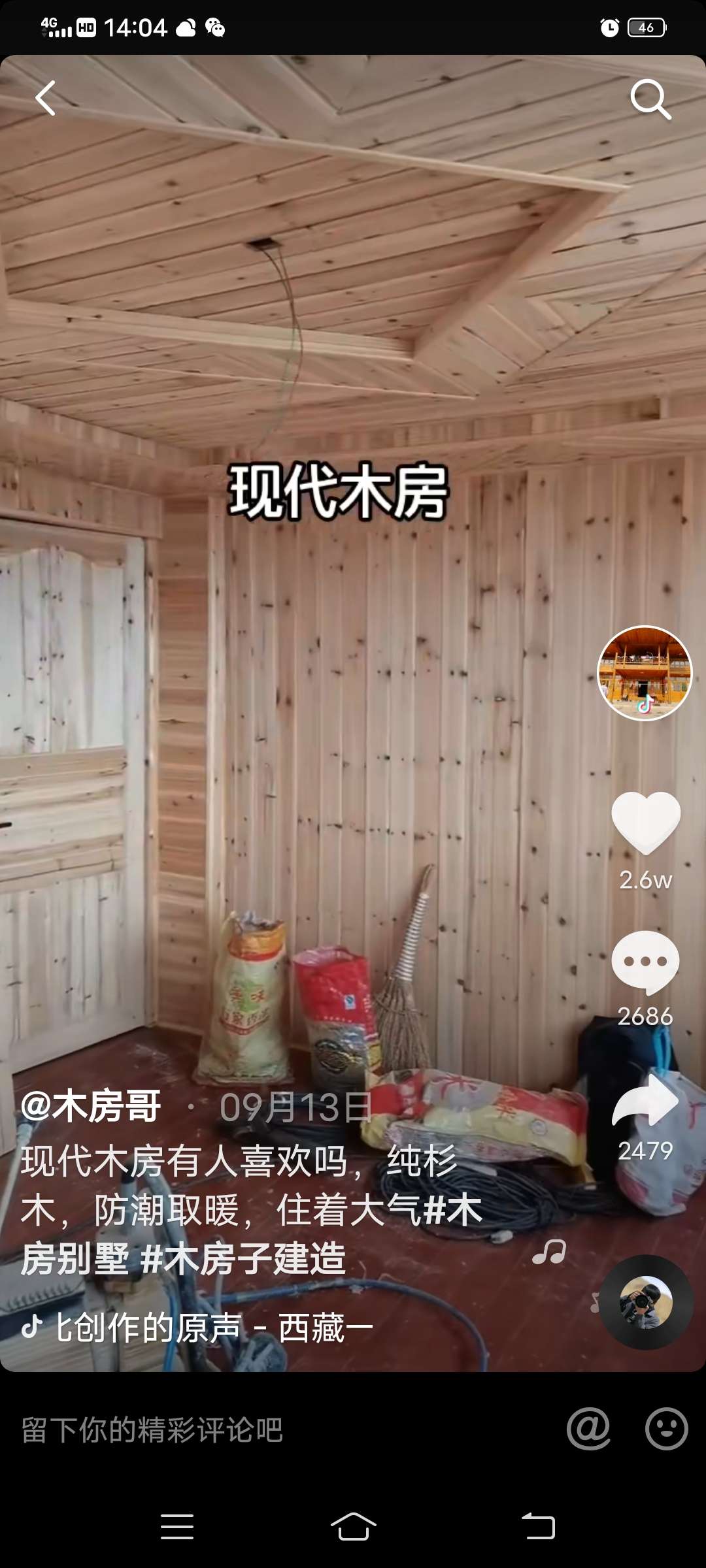Like this video with the heart icon

(645, 823)
